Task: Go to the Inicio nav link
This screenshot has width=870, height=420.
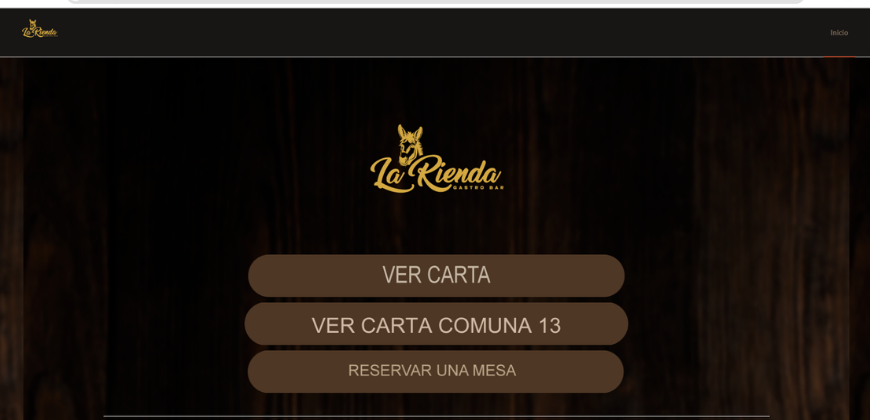Action: (838, 33)
